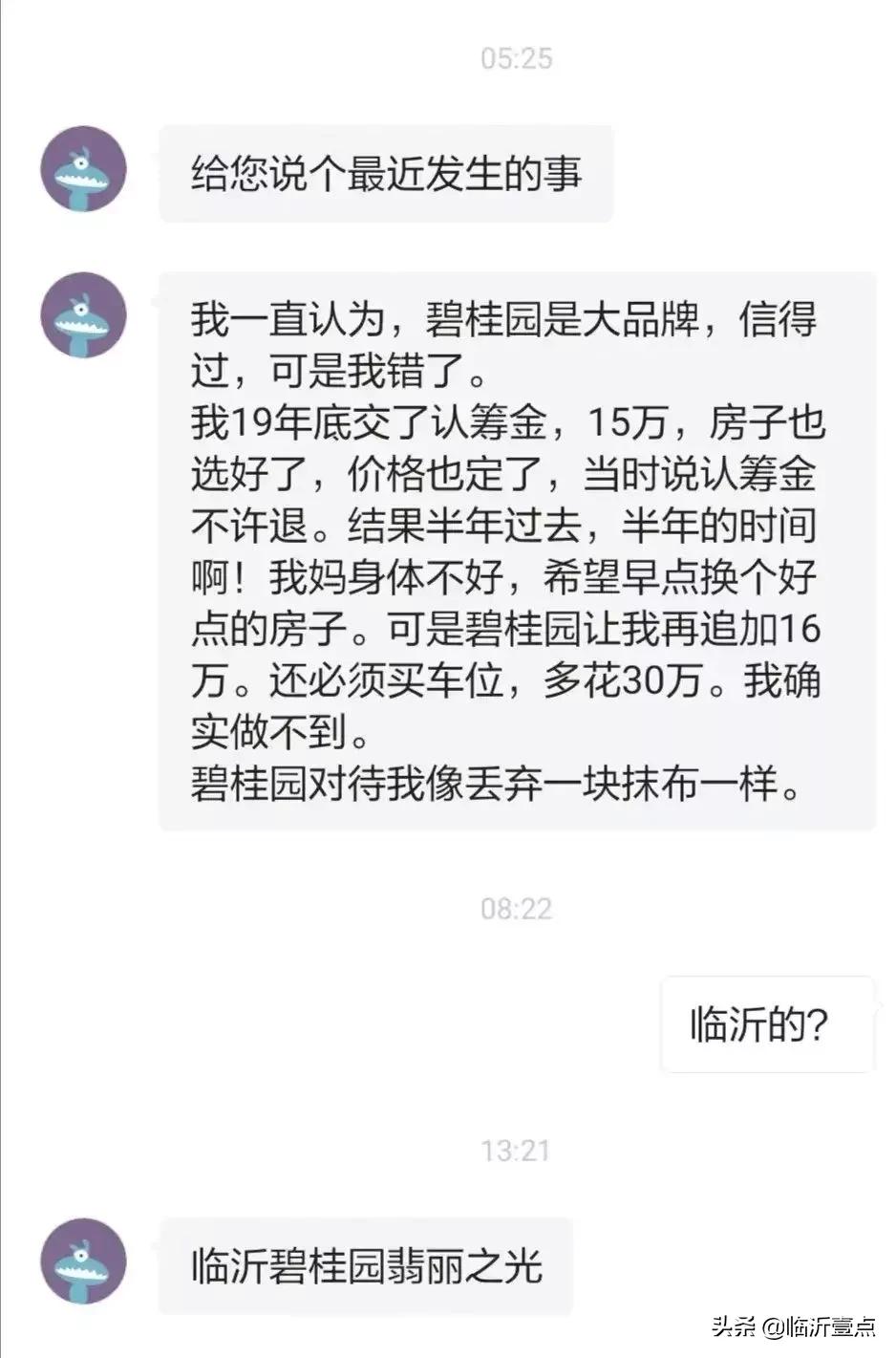896x1358 pixels.
Task: Open the sender's profile by clicking the top avatar
Action: pyautogui.click(x=83, y=168)
